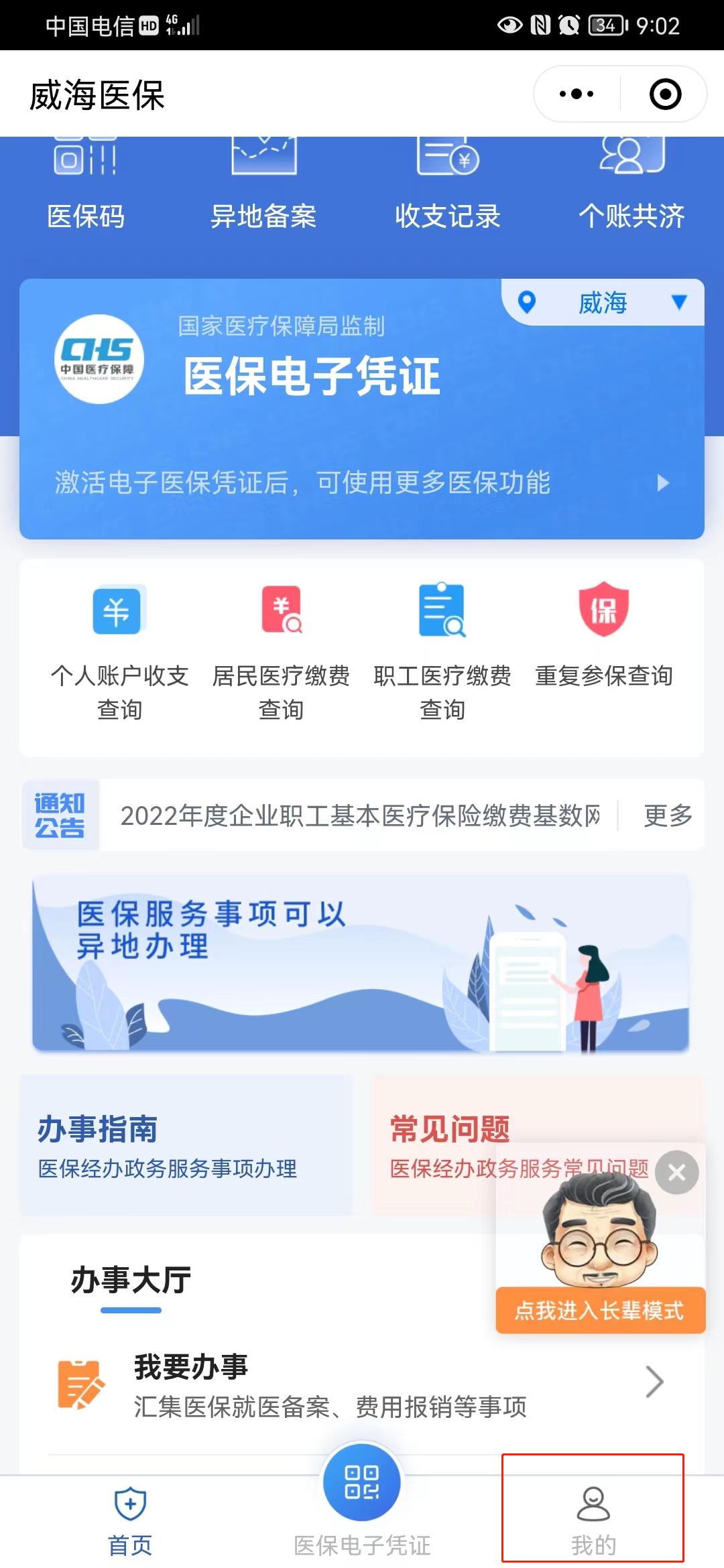This screenshot has width=724, height=1568.
Task: Activate the 医保电子凭证 card
Action: click(x=362, y=482)
